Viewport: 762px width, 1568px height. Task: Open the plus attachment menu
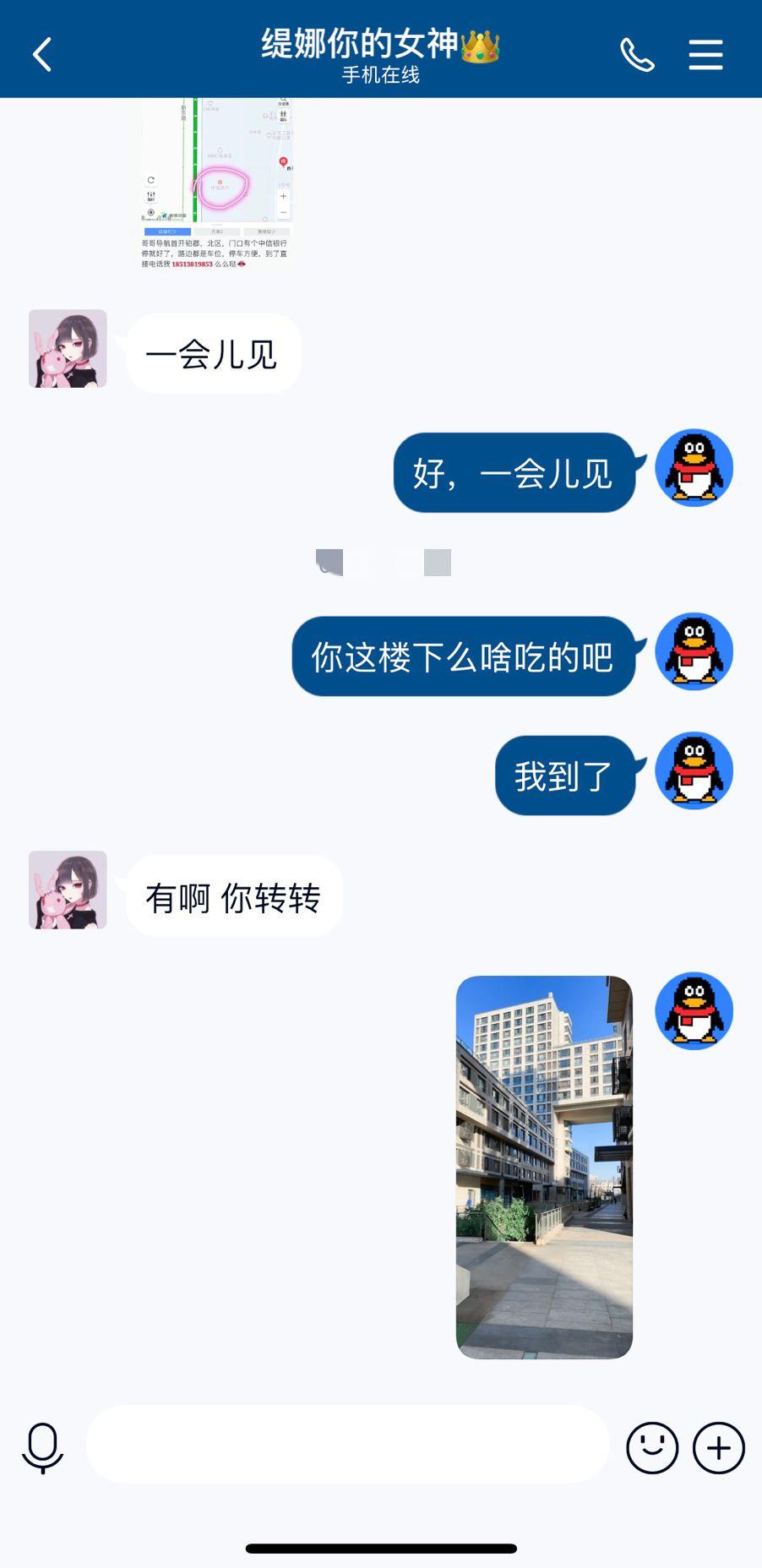tap(717, 1446)
